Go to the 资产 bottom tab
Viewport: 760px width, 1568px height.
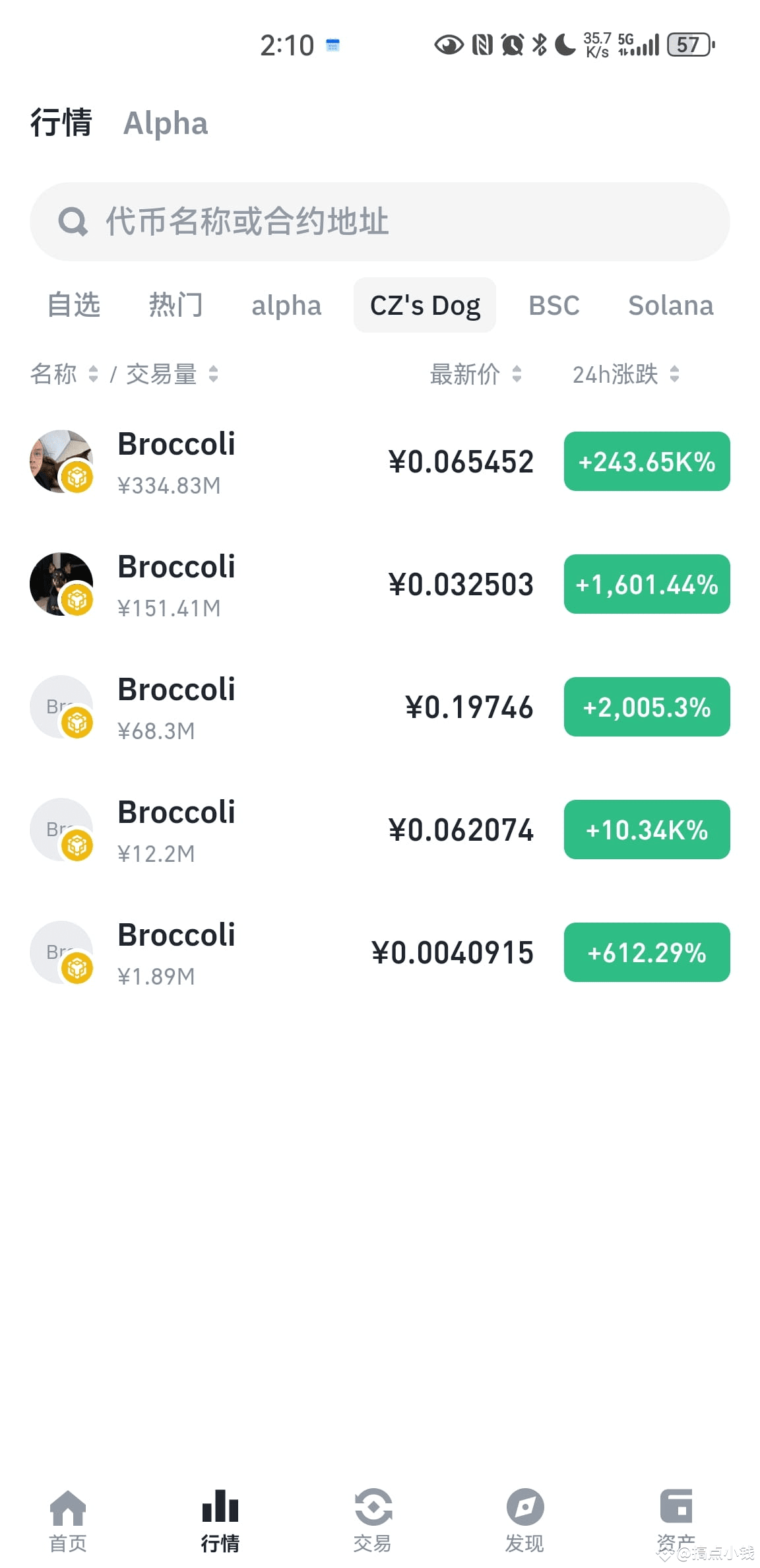click(676, 1517)
